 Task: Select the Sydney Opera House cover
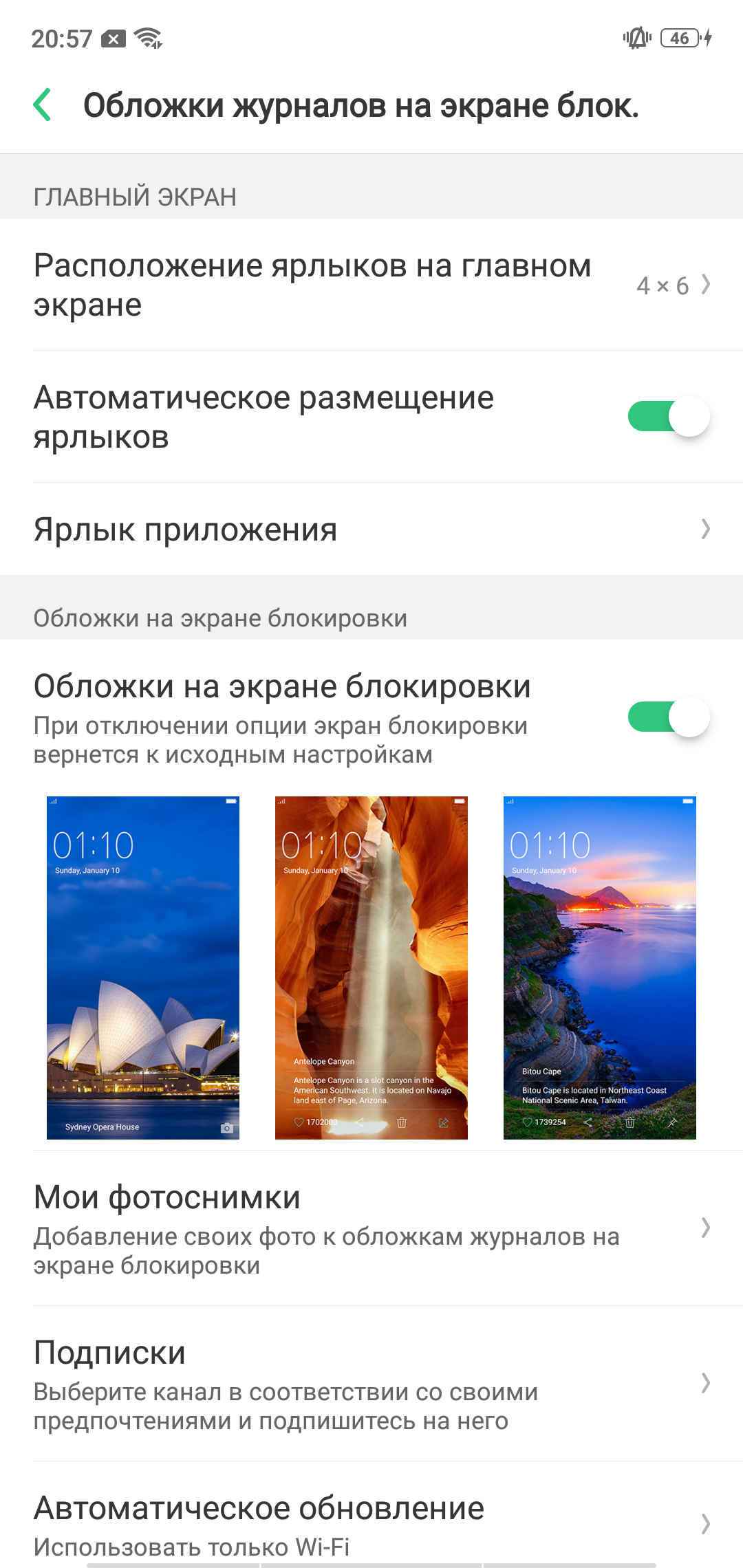tap(143, 968)
